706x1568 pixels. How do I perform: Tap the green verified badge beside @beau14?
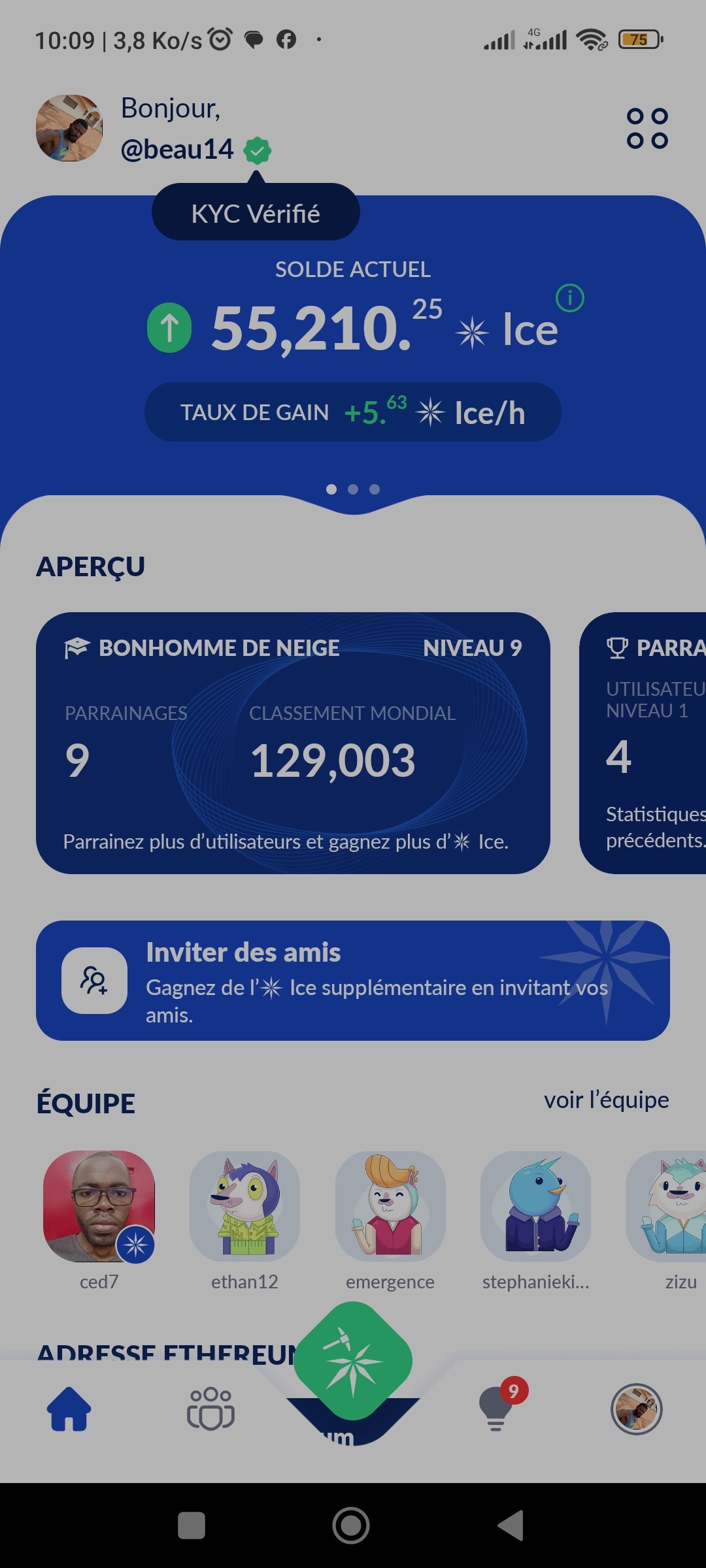coord(258,150)
